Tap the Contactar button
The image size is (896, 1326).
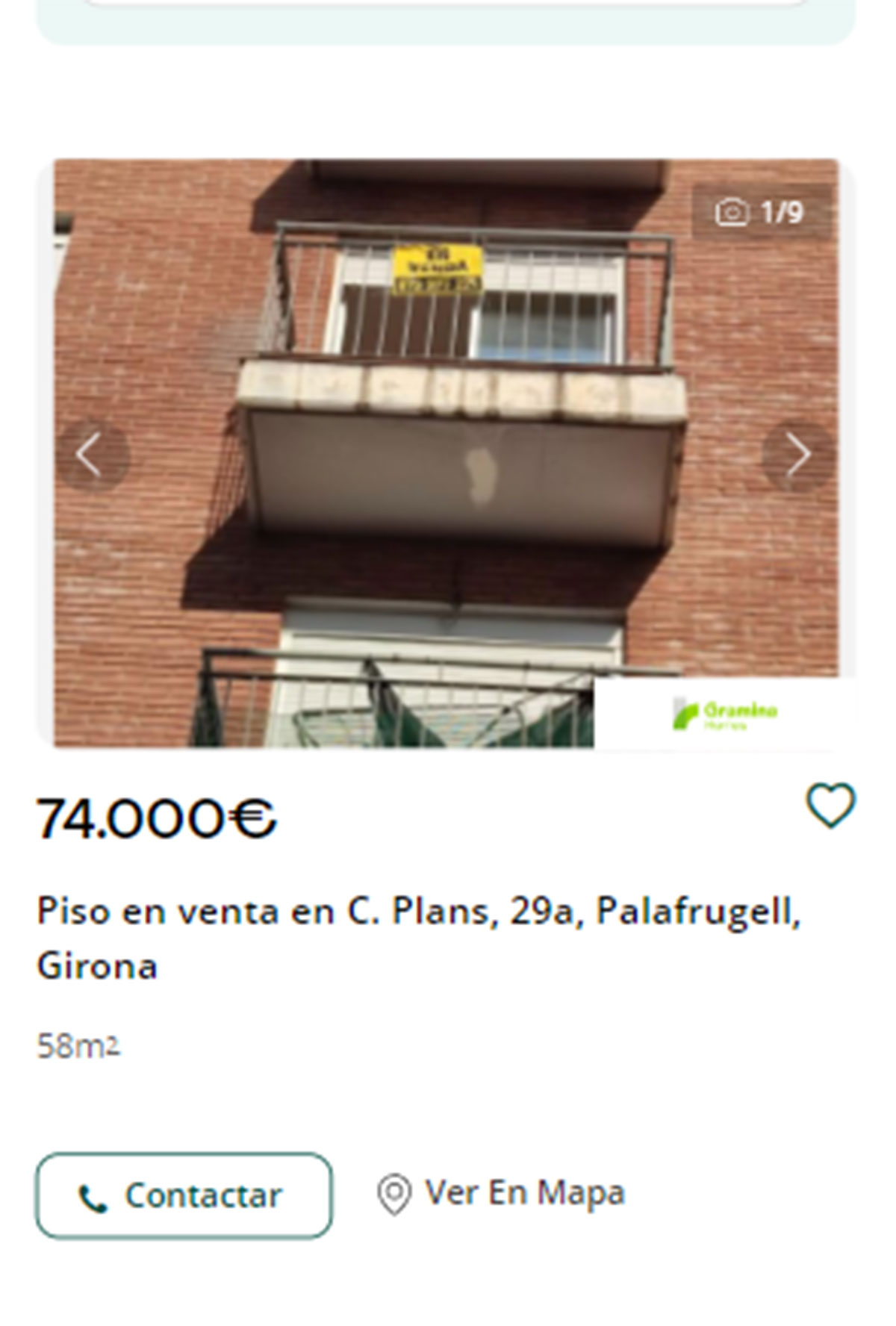coord(184,1195)
